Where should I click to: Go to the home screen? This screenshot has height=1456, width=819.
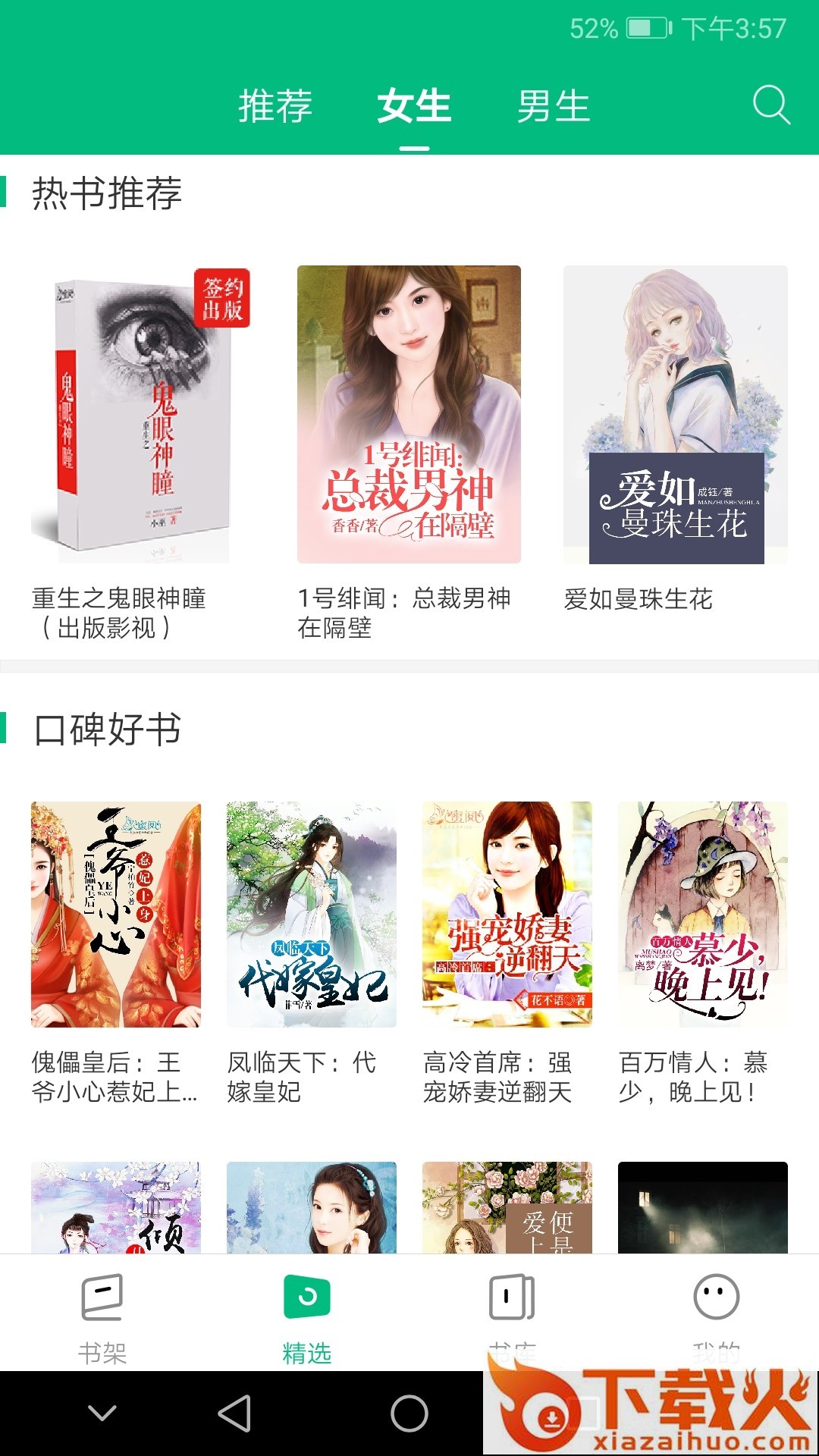point(409,1414)
